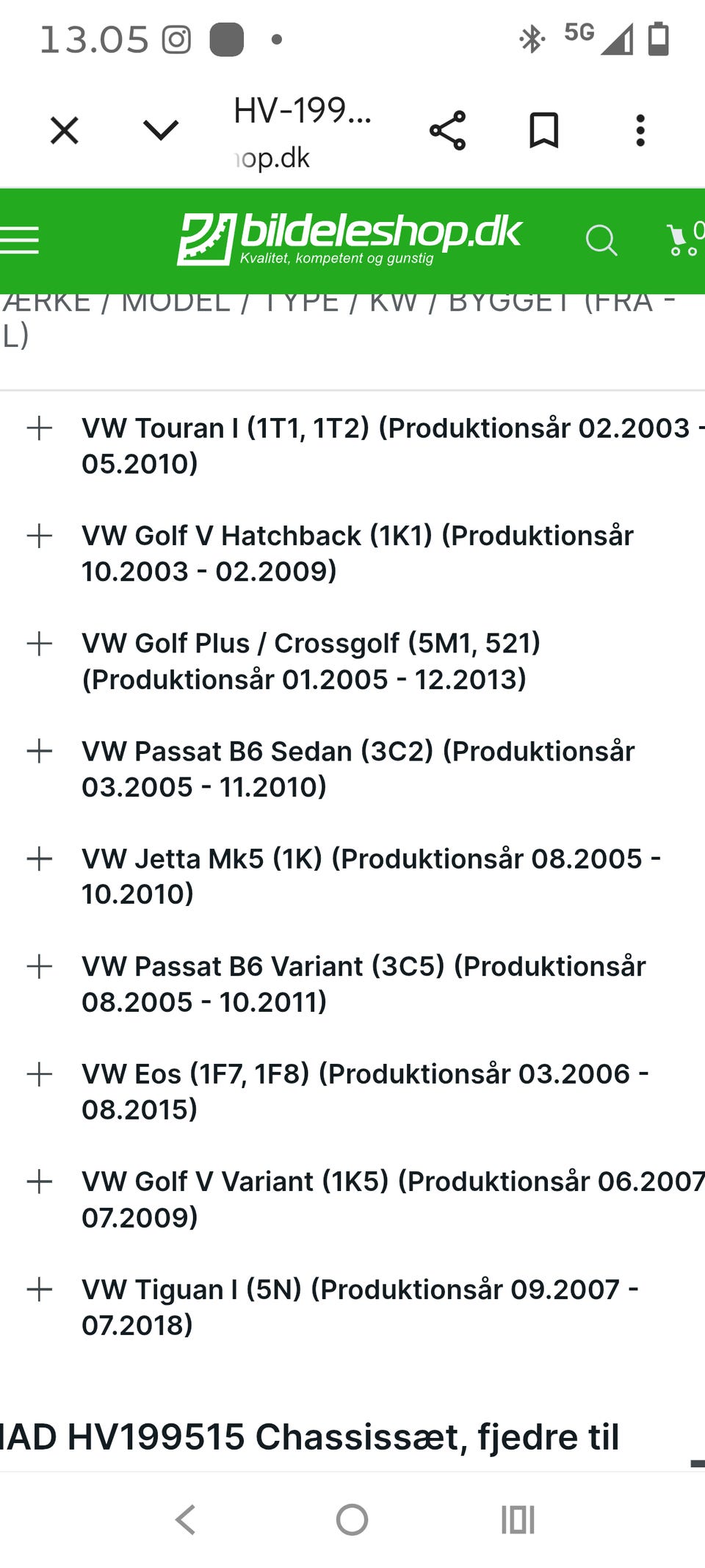Image resolution: width=705 pixels, height=1568 pixels.
Task: Expand VW Golf V Hatchback (1K1)
Action: (x=40, y=536)
